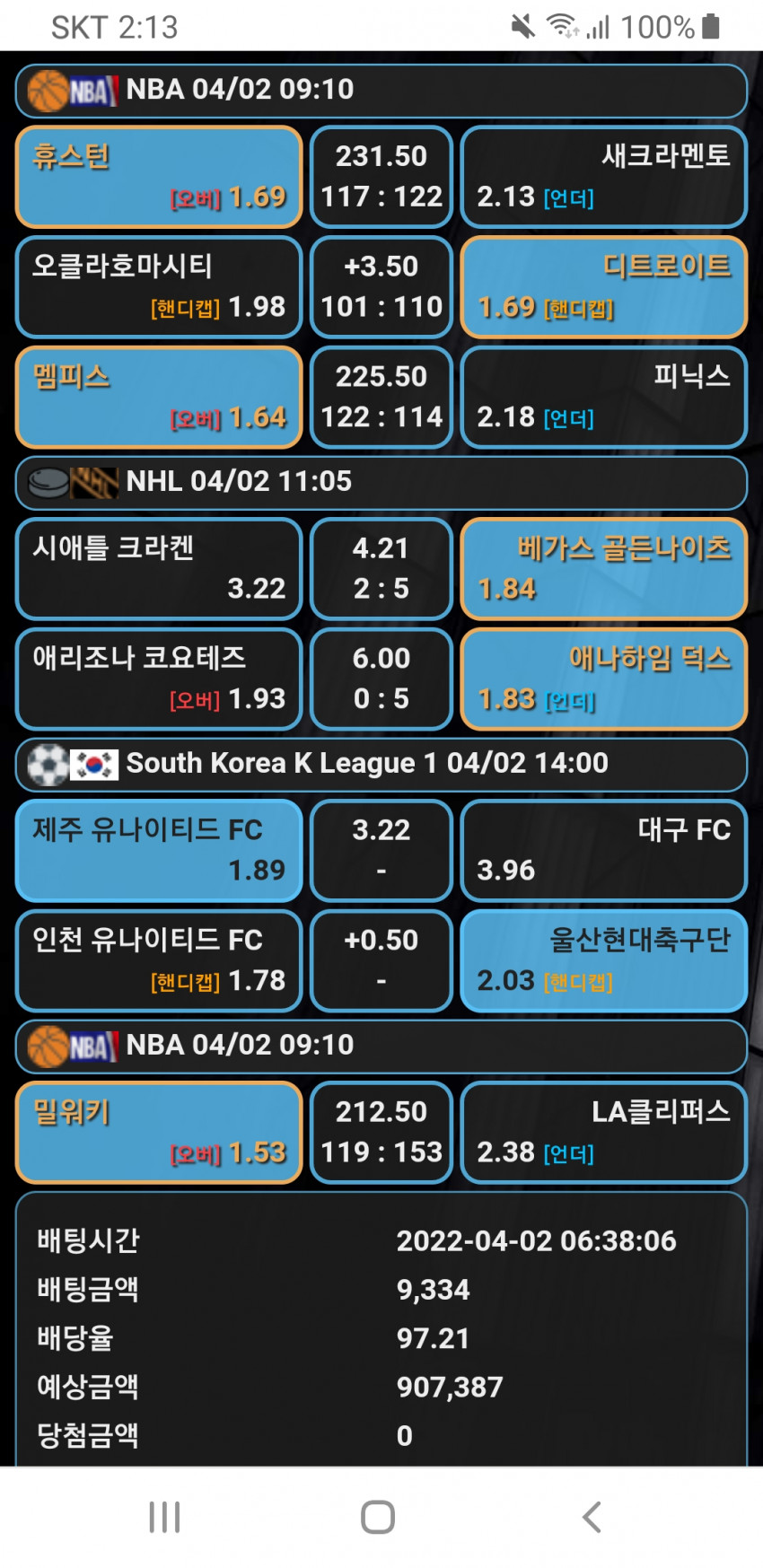
Task: Select the 새크라멘토 under 2.13 pick
Action: point(603,177)
